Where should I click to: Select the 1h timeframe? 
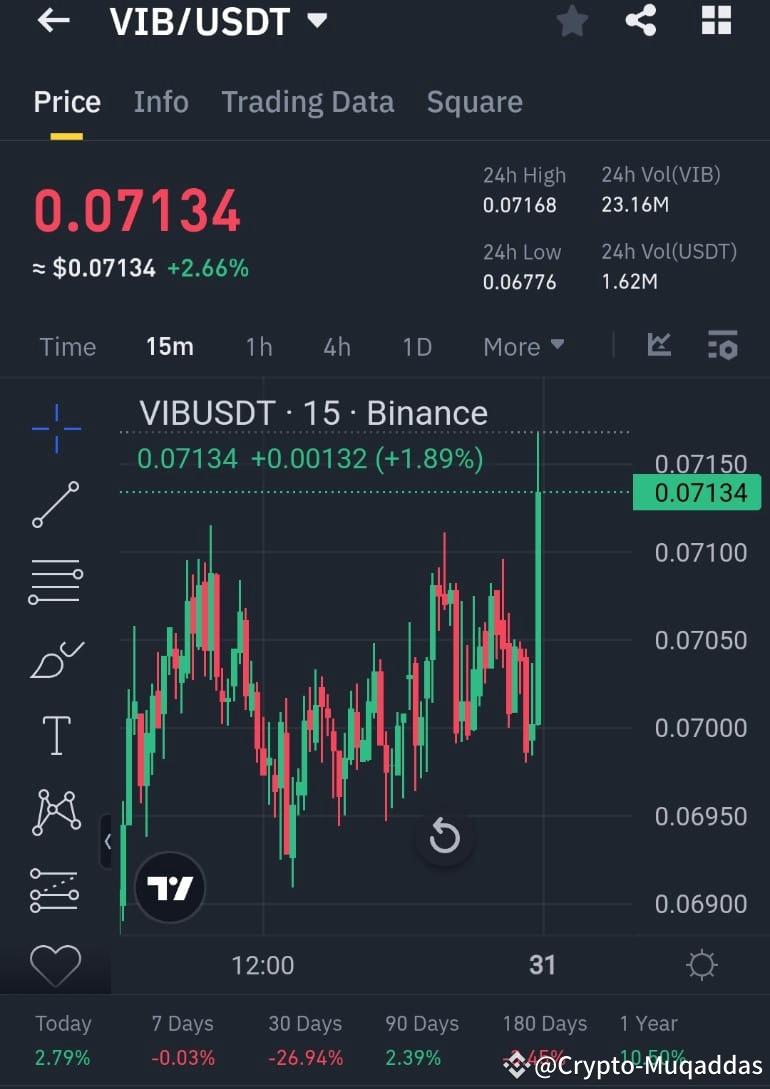coord(258,346)
